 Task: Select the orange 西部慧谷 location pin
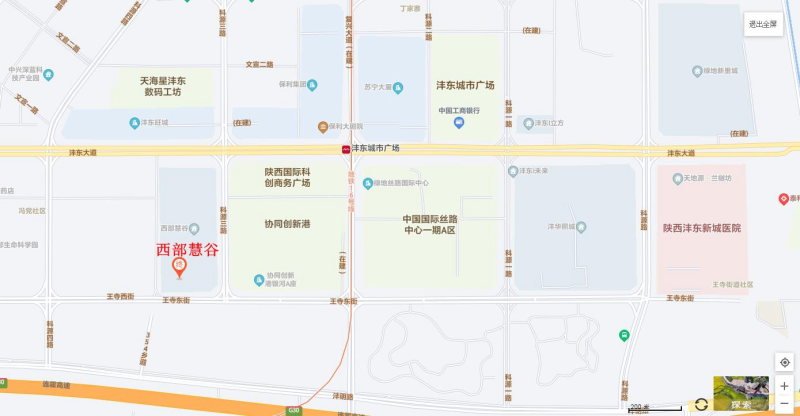[180, 267]
